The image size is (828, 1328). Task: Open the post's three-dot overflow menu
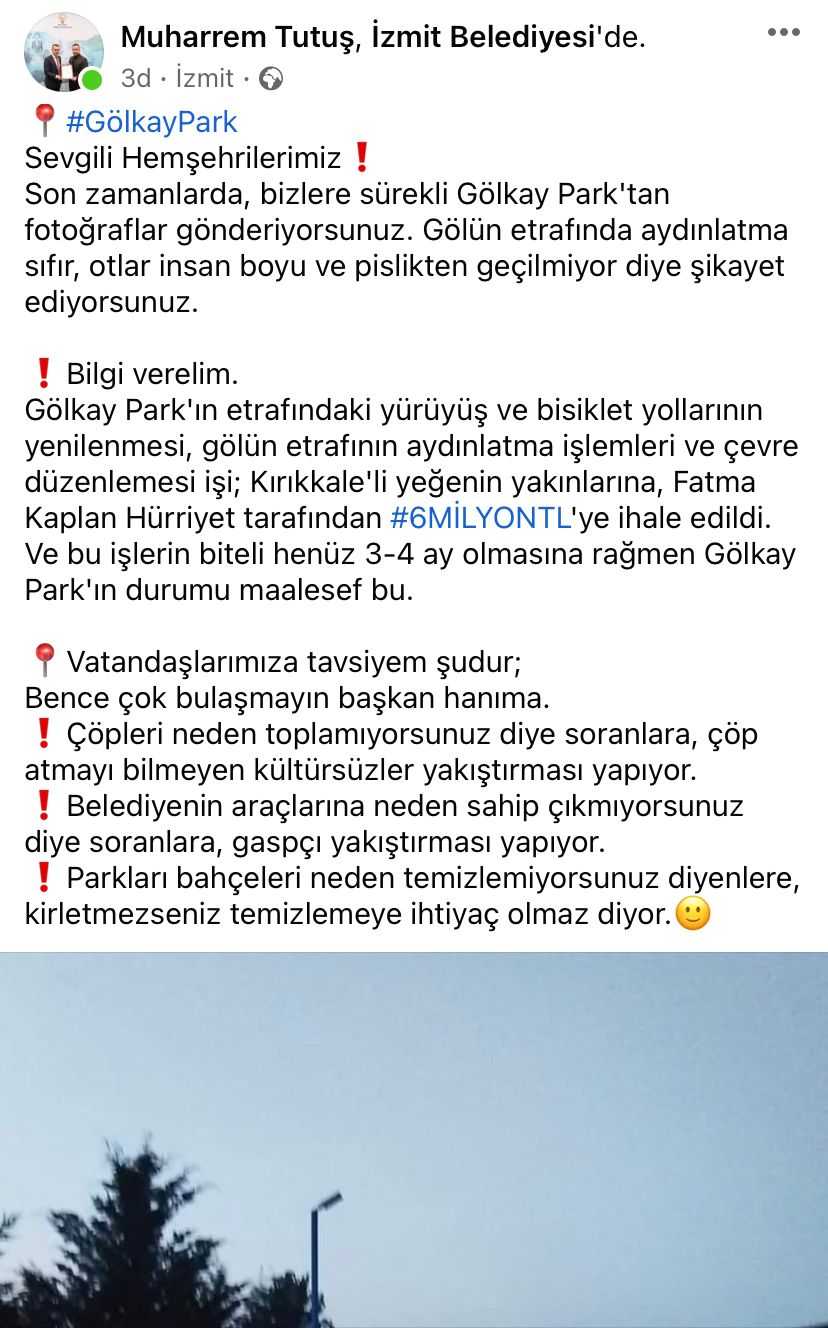pos(783,33)
